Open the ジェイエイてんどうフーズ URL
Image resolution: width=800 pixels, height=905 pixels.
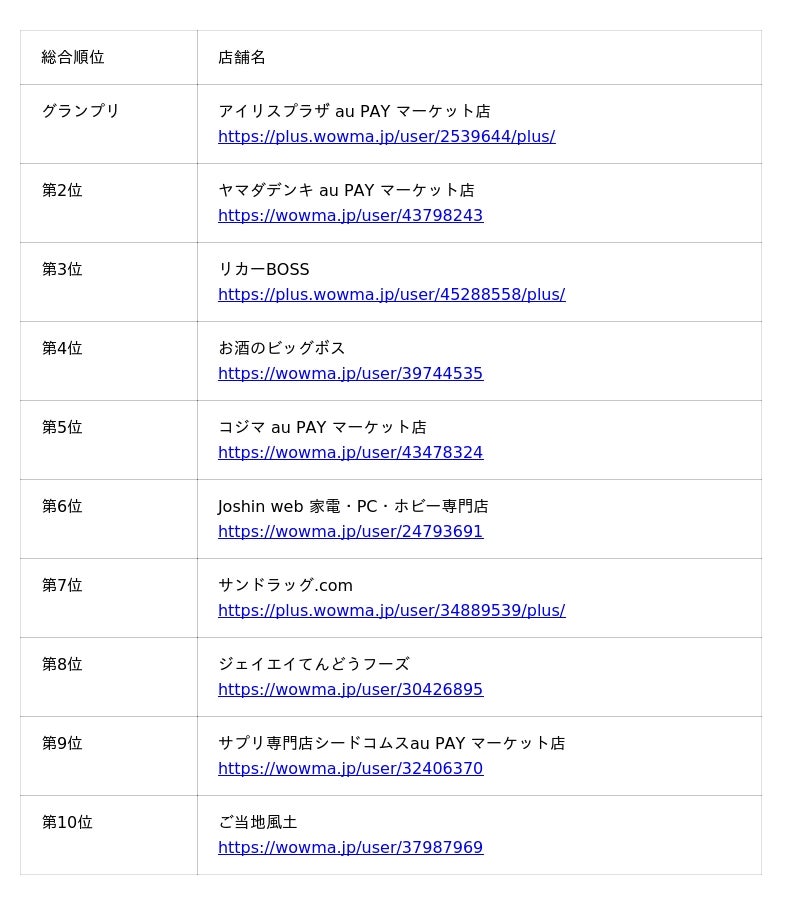(x=350, y=690)
